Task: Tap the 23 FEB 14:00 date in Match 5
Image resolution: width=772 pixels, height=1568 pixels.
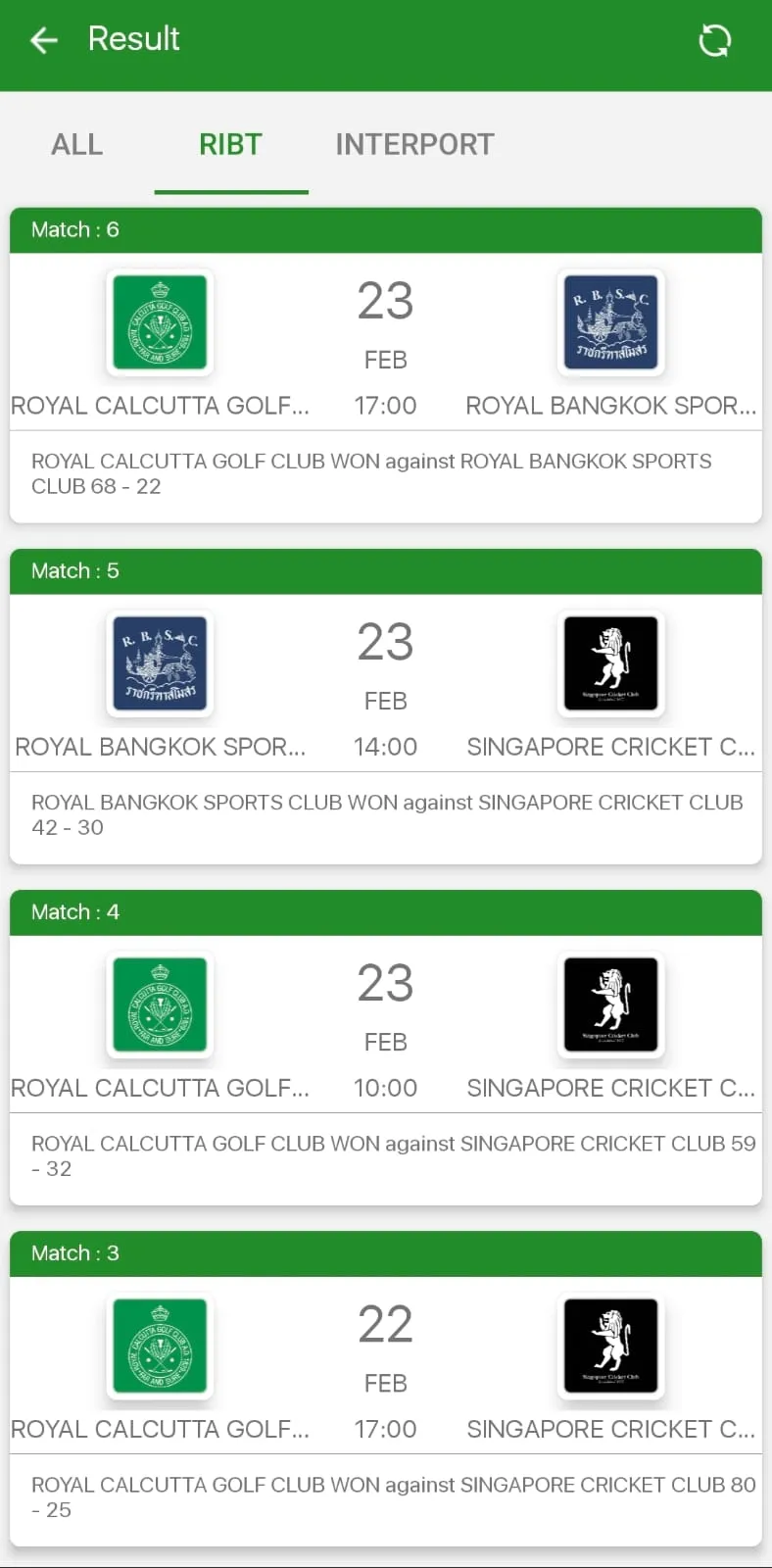Action: pyautogui.click(x=385, y=686)
